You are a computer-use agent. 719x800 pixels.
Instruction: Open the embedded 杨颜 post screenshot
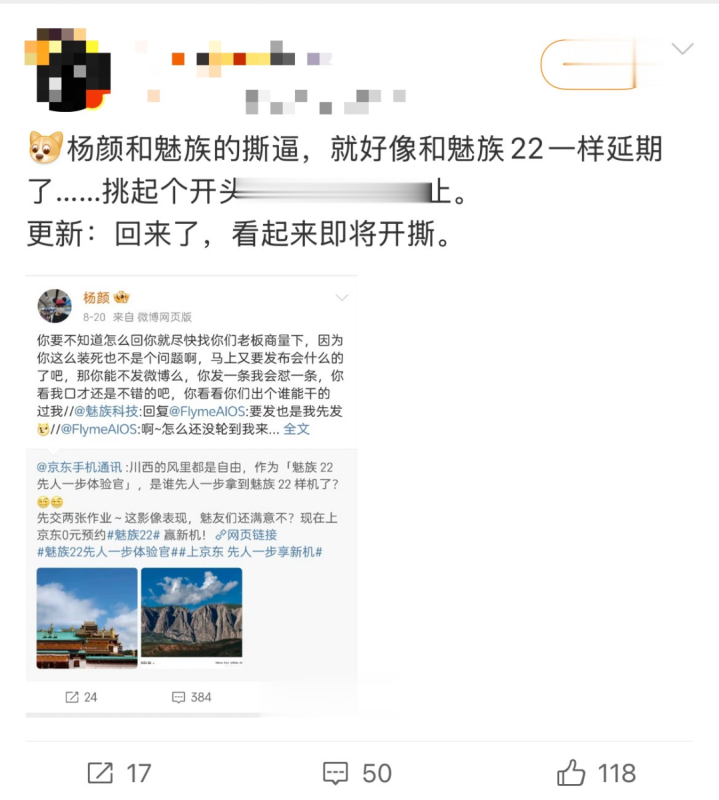[192, 495]
